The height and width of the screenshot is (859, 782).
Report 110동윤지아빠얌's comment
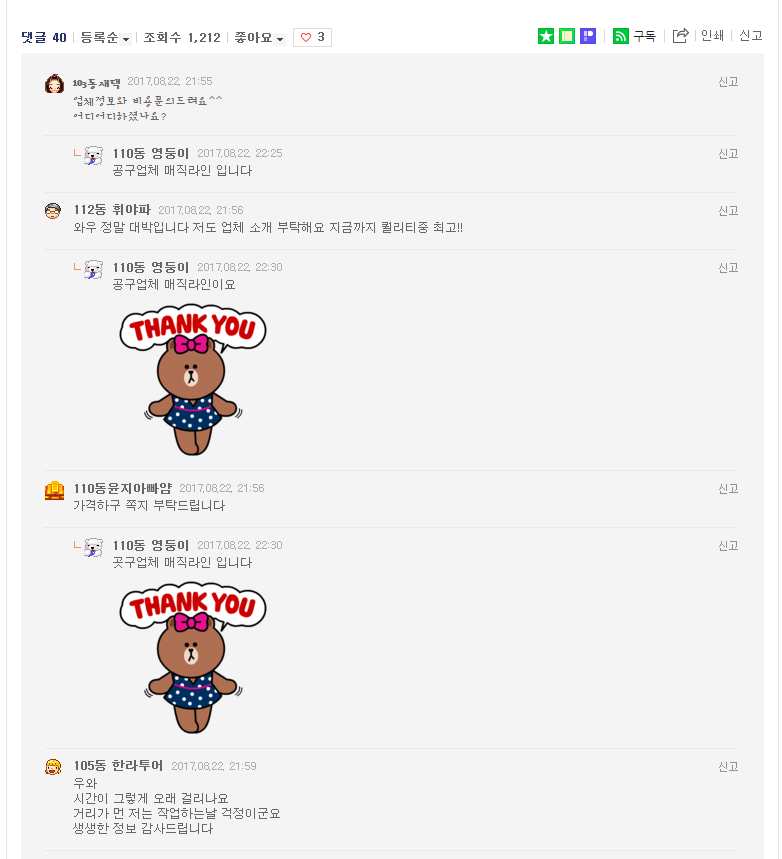click(727, 489)
